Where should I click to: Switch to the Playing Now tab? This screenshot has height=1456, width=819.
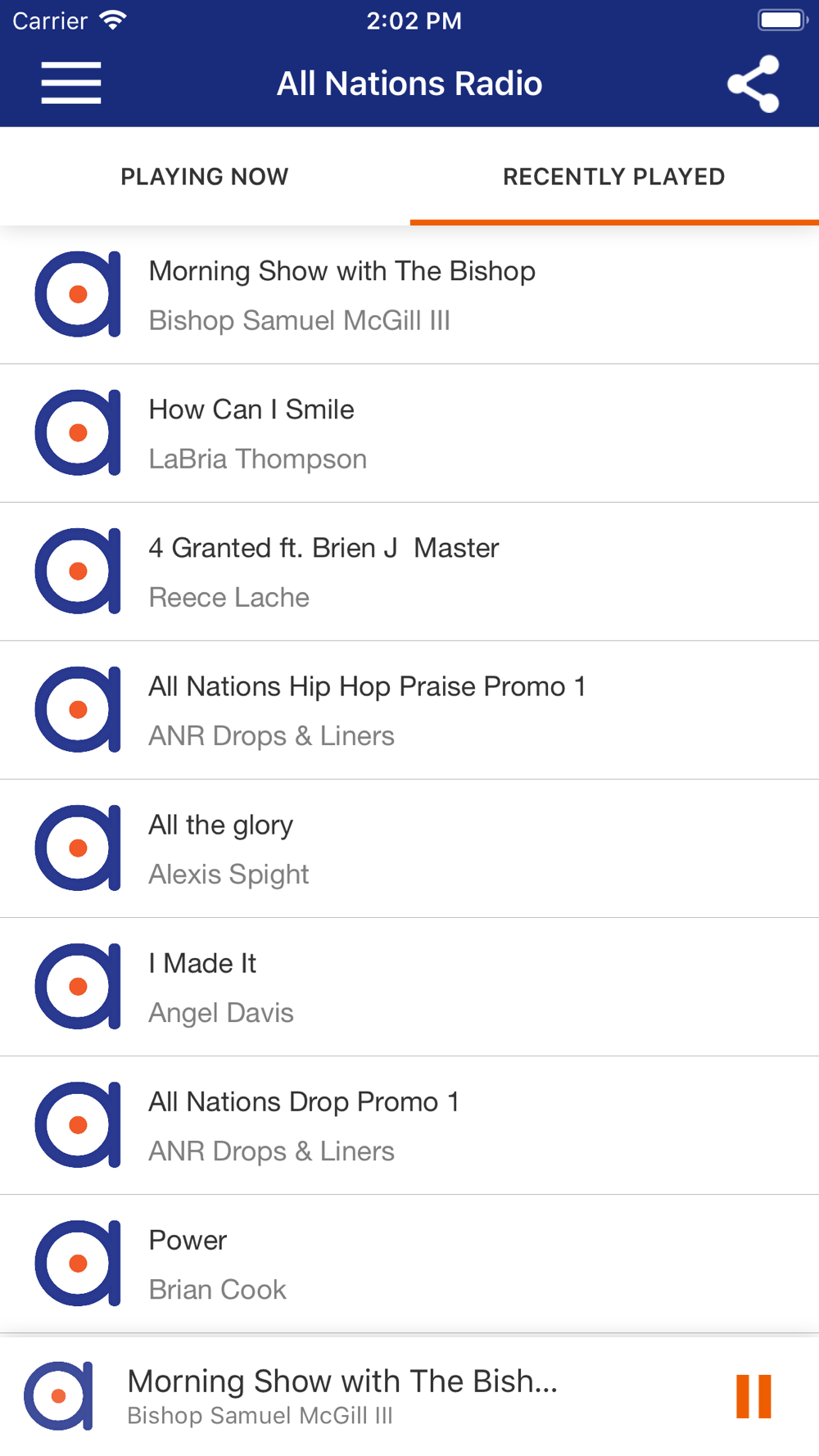point(205,176)
